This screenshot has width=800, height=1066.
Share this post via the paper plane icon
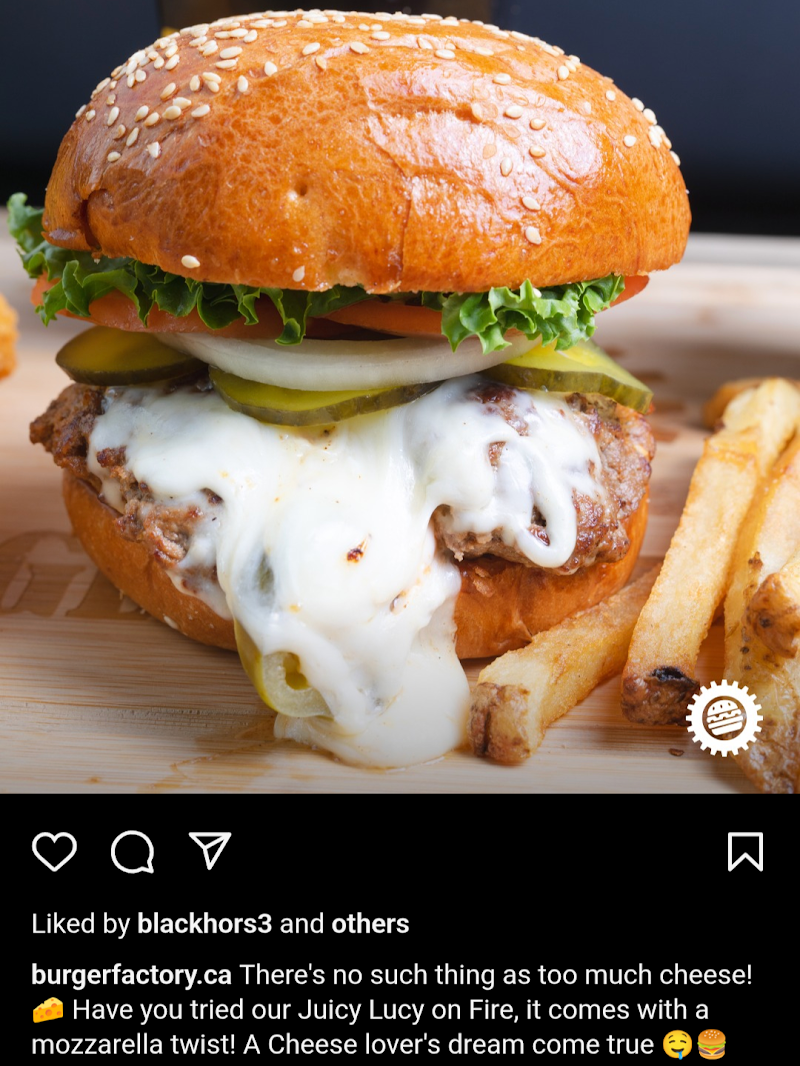pos(210,851)
